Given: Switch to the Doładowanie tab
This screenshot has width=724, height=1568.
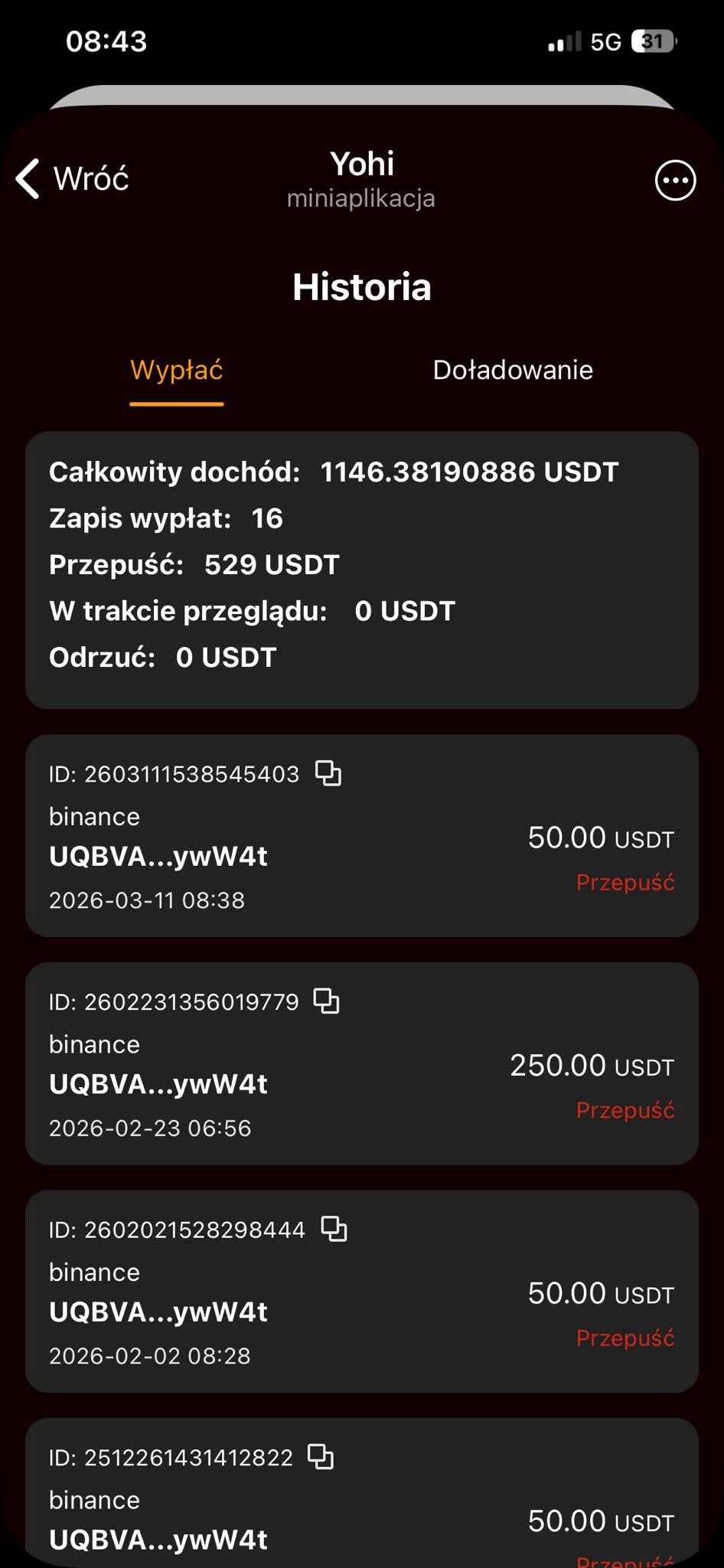Looking at the screenshot, I should point(512,371).
